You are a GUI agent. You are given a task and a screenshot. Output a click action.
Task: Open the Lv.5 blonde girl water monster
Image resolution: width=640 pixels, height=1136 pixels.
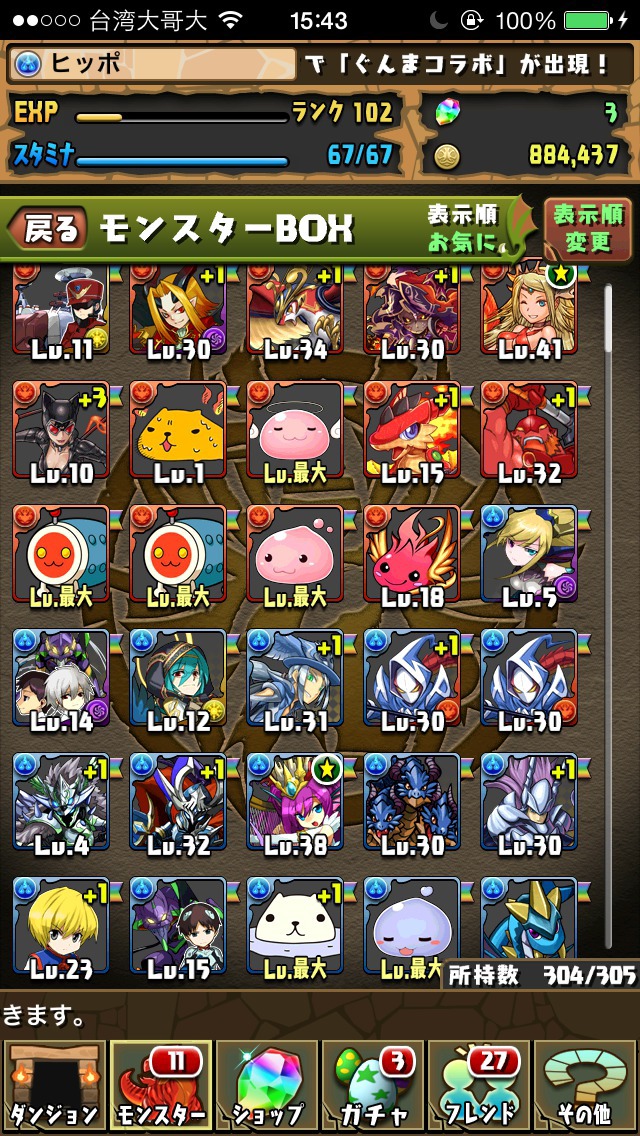pyautogui.click(x=529, y=554)
